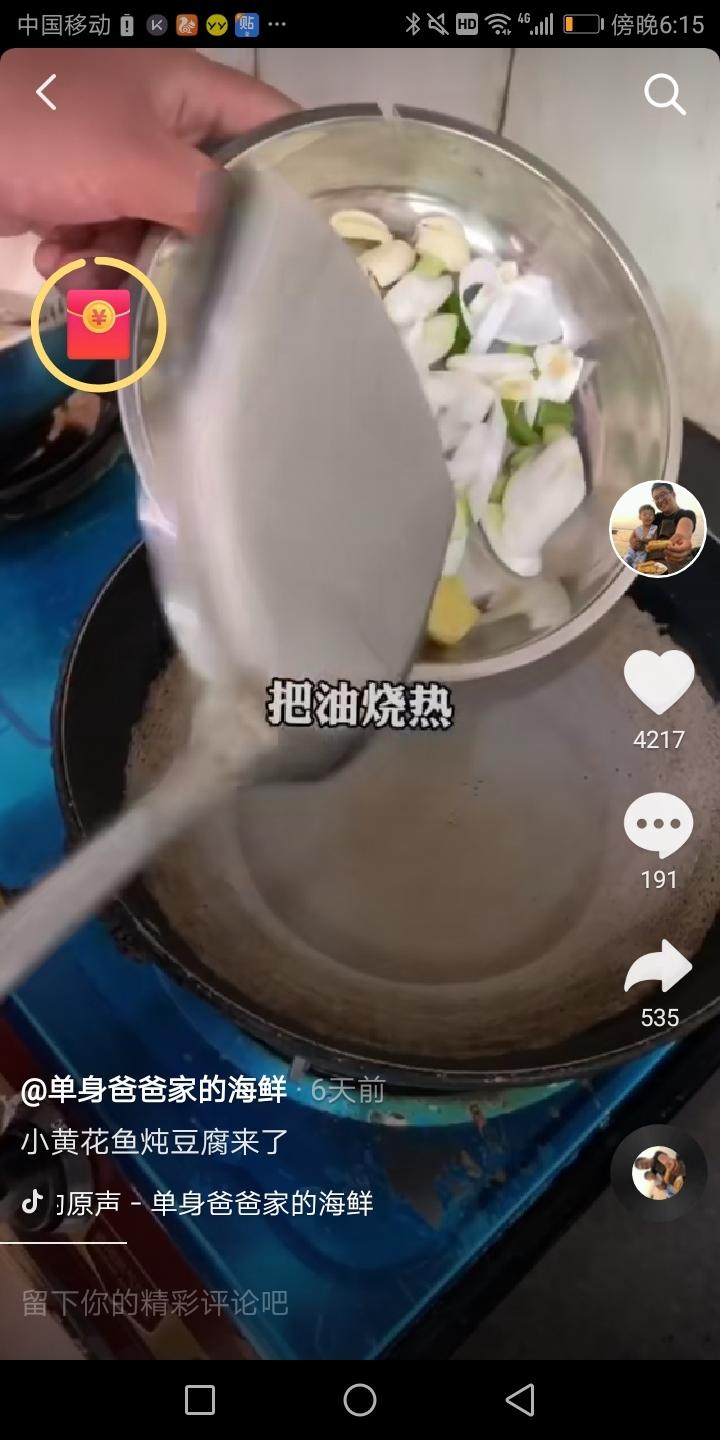Open the red envelope reward icon
Screen dimensions: 720x1440
coord(98,324)
